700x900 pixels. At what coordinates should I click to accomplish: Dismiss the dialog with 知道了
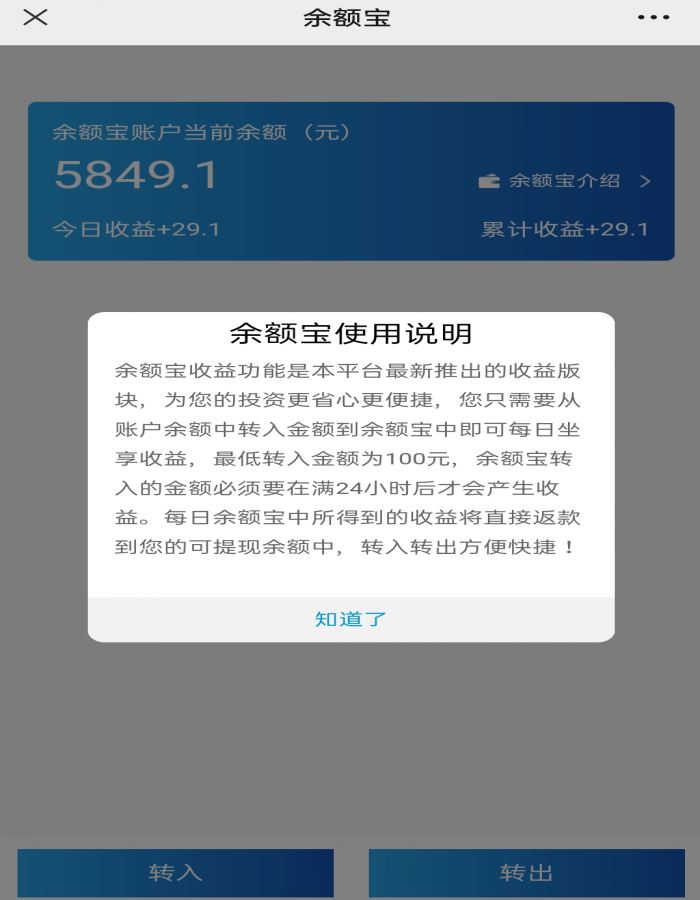click(x=350, y=619)
